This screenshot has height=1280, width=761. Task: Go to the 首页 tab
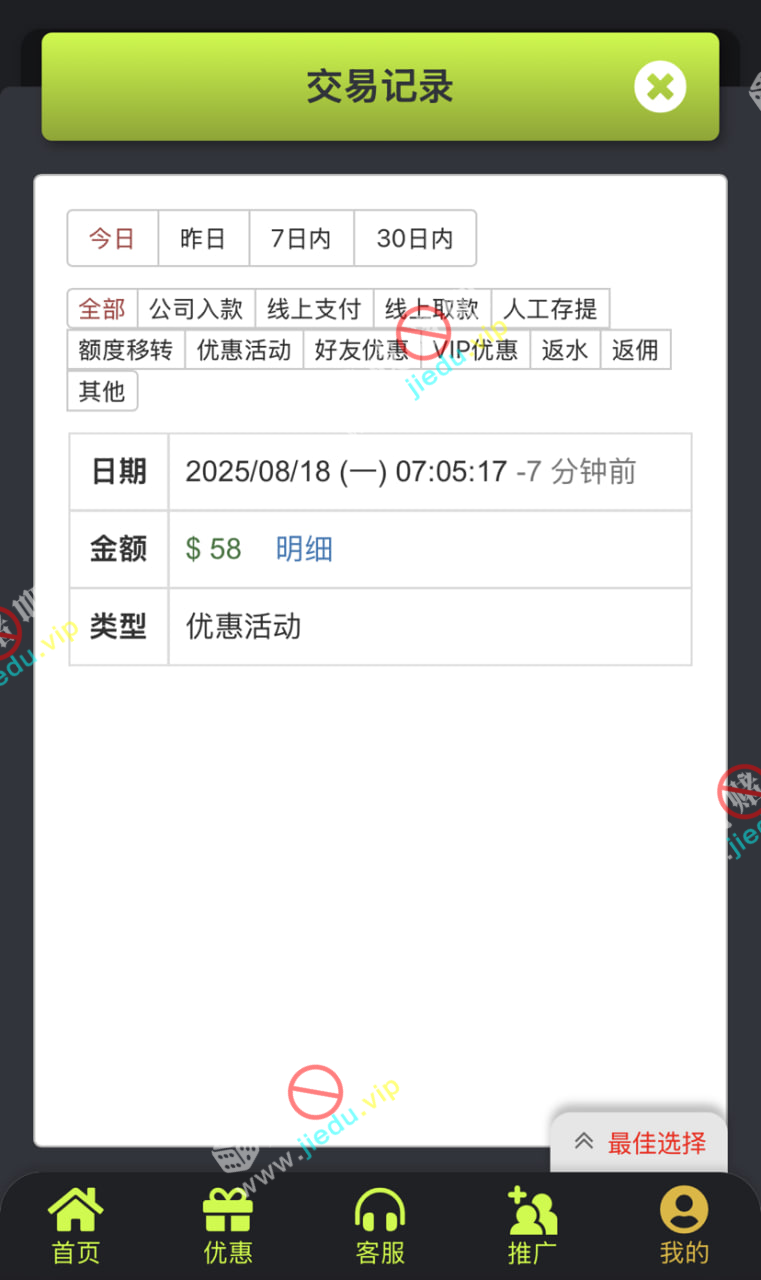[76, 1226]
